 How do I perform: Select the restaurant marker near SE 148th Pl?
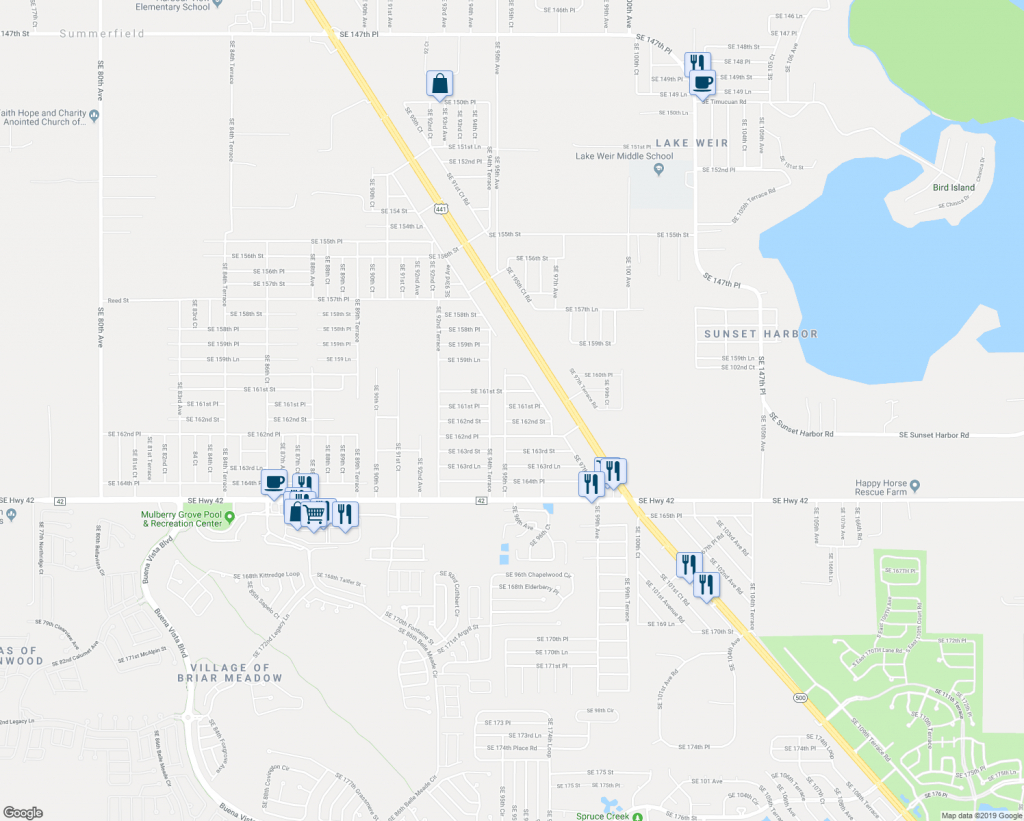coord(697,64)
